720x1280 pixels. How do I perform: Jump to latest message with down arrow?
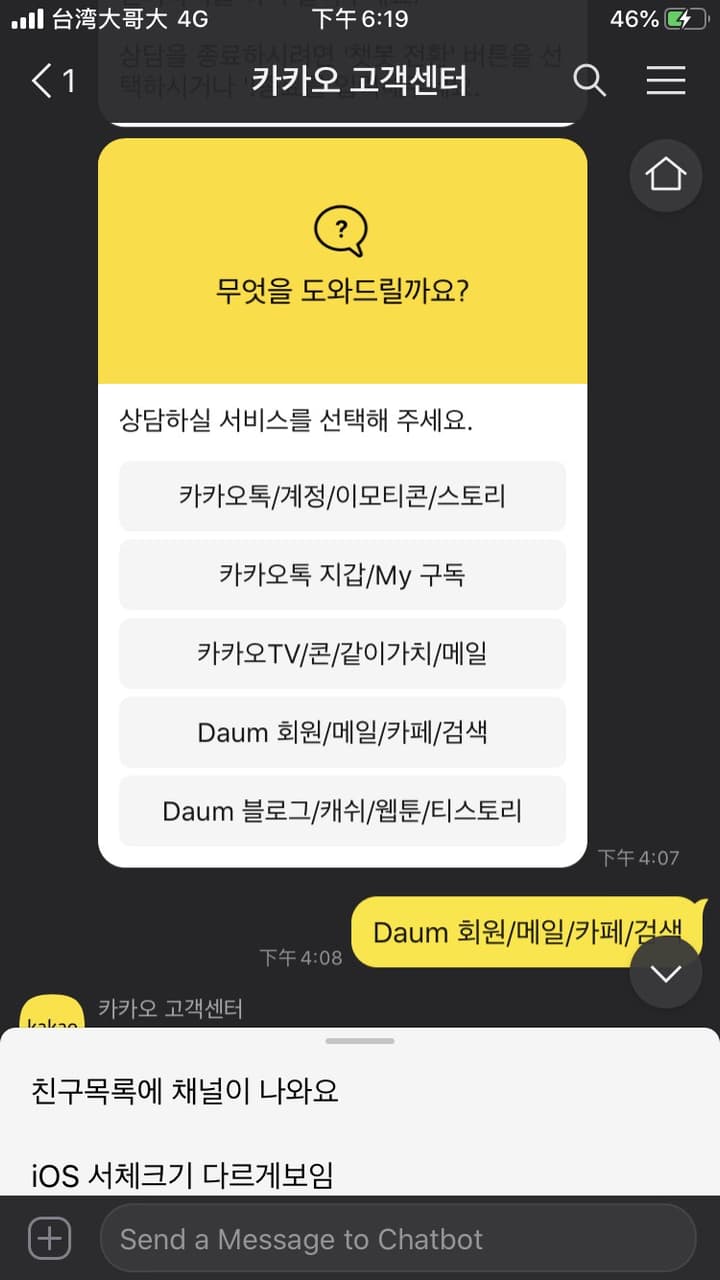tap(666, 973)
